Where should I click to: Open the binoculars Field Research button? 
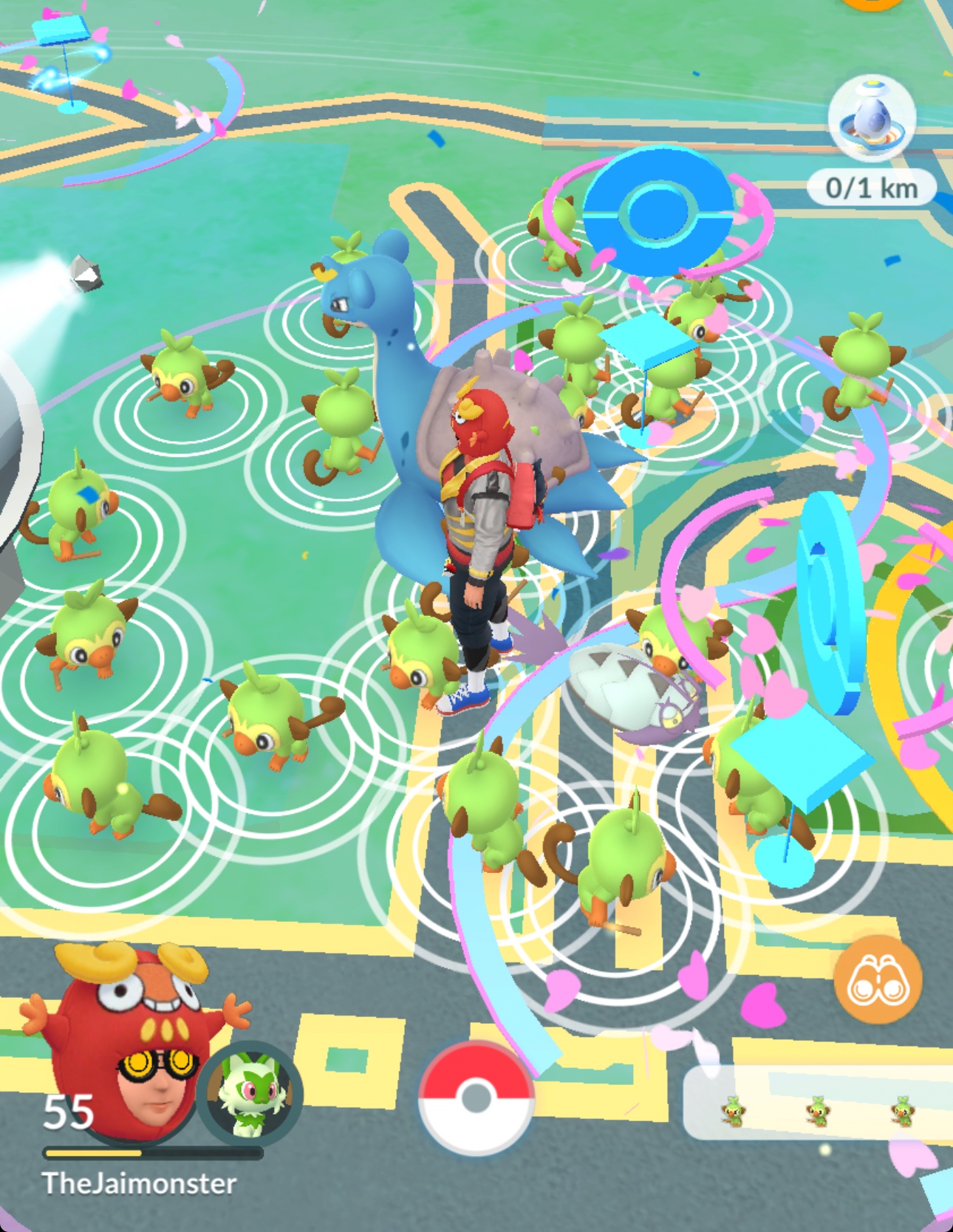pyautogui.click(x=878, y=979)
